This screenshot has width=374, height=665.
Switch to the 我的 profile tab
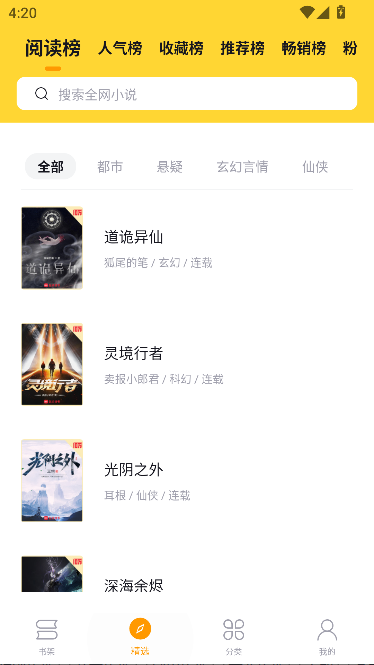pos(327,637)
